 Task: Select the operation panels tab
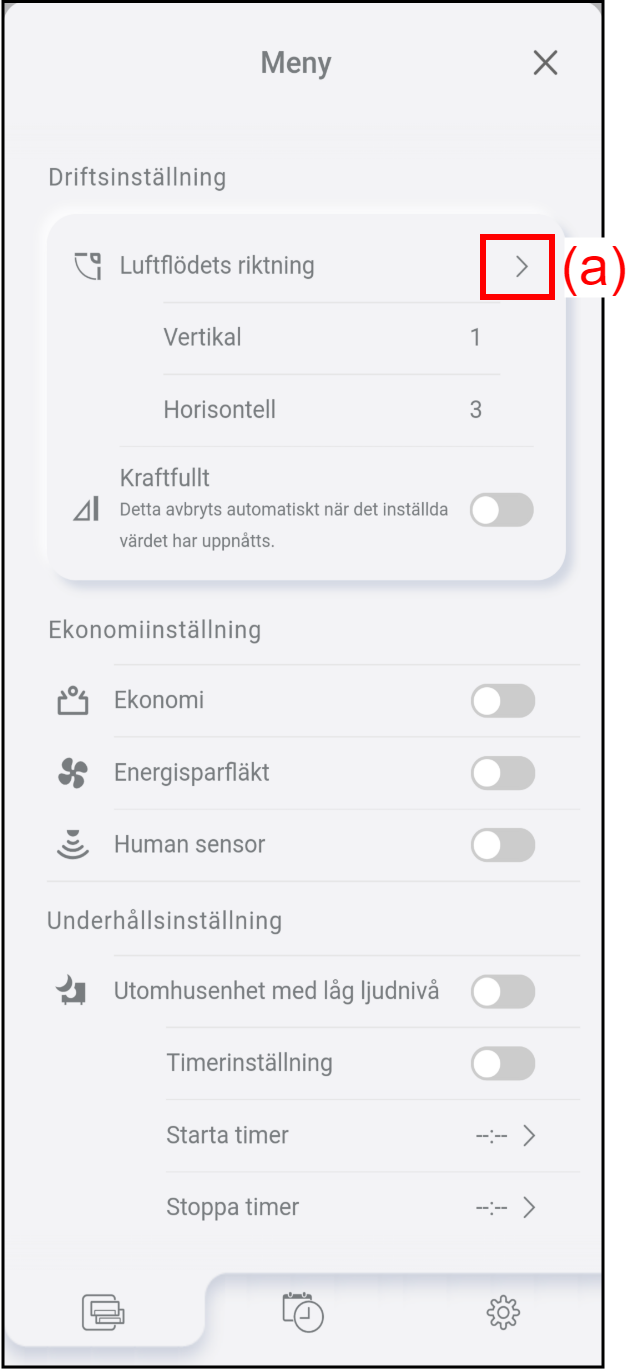coord(103,1311)
